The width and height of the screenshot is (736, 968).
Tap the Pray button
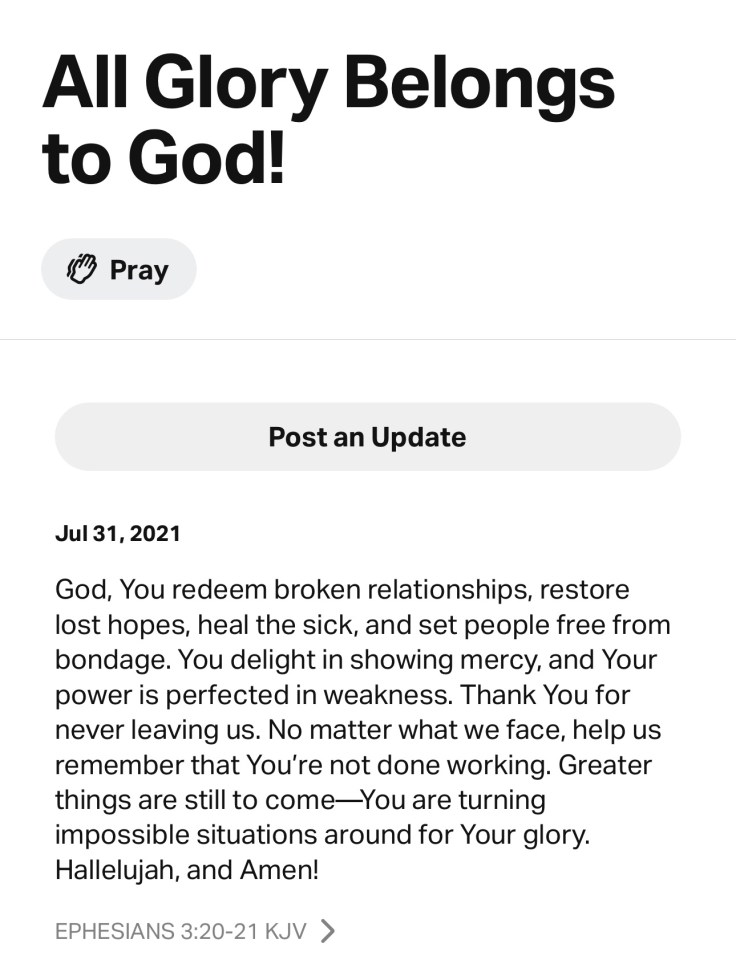click(118, 270)
